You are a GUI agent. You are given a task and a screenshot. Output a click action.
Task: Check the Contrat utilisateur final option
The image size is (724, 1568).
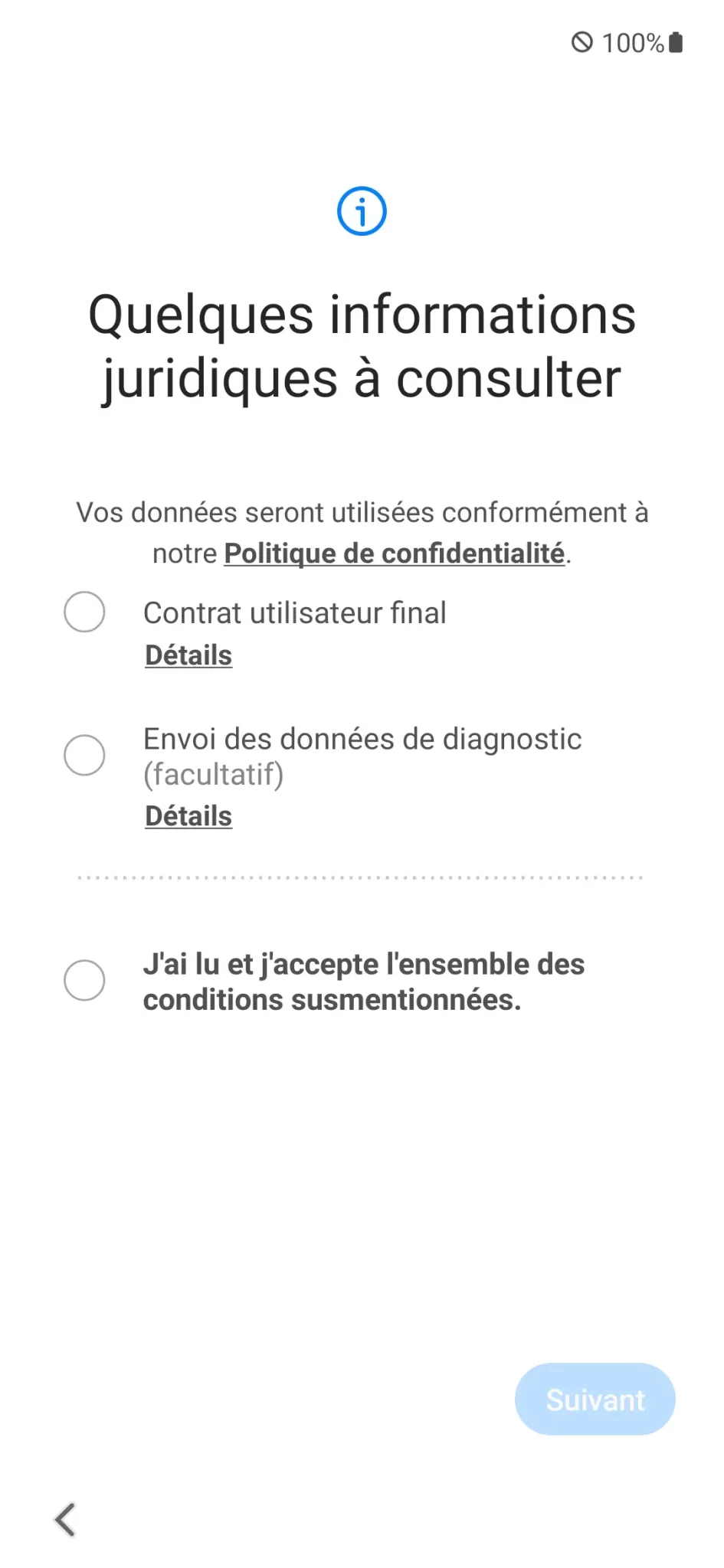[x=84, y=612]
